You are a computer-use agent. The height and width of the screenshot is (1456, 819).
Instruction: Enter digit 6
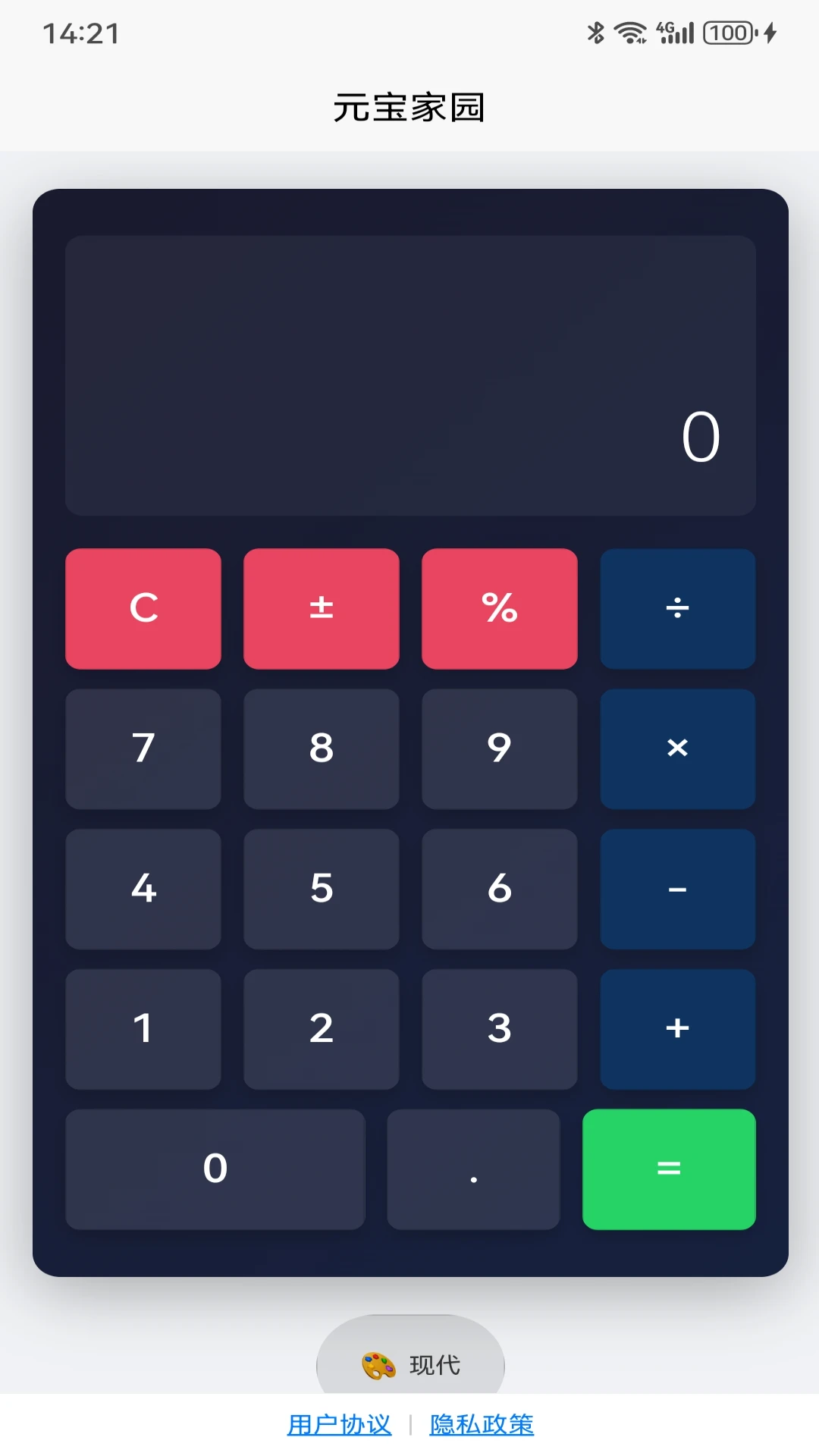tap(499, 889)
